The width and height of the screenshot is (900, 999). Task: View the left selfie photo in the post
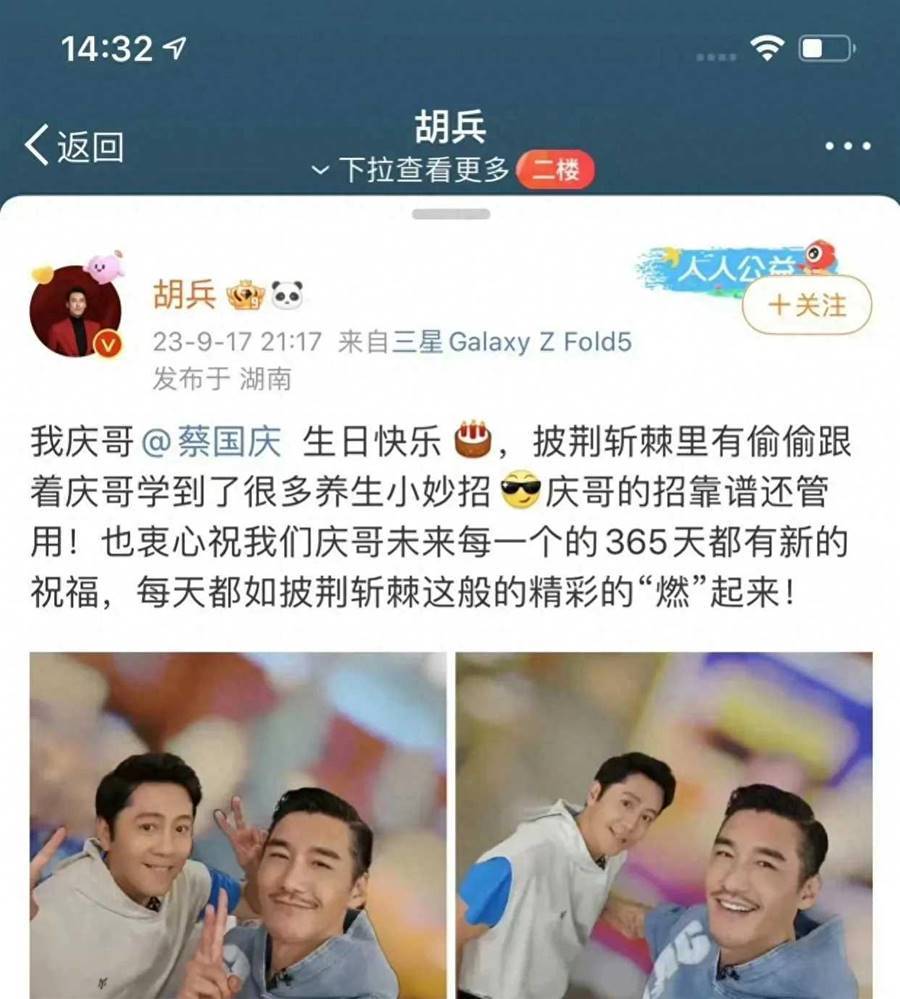[238, 825]
